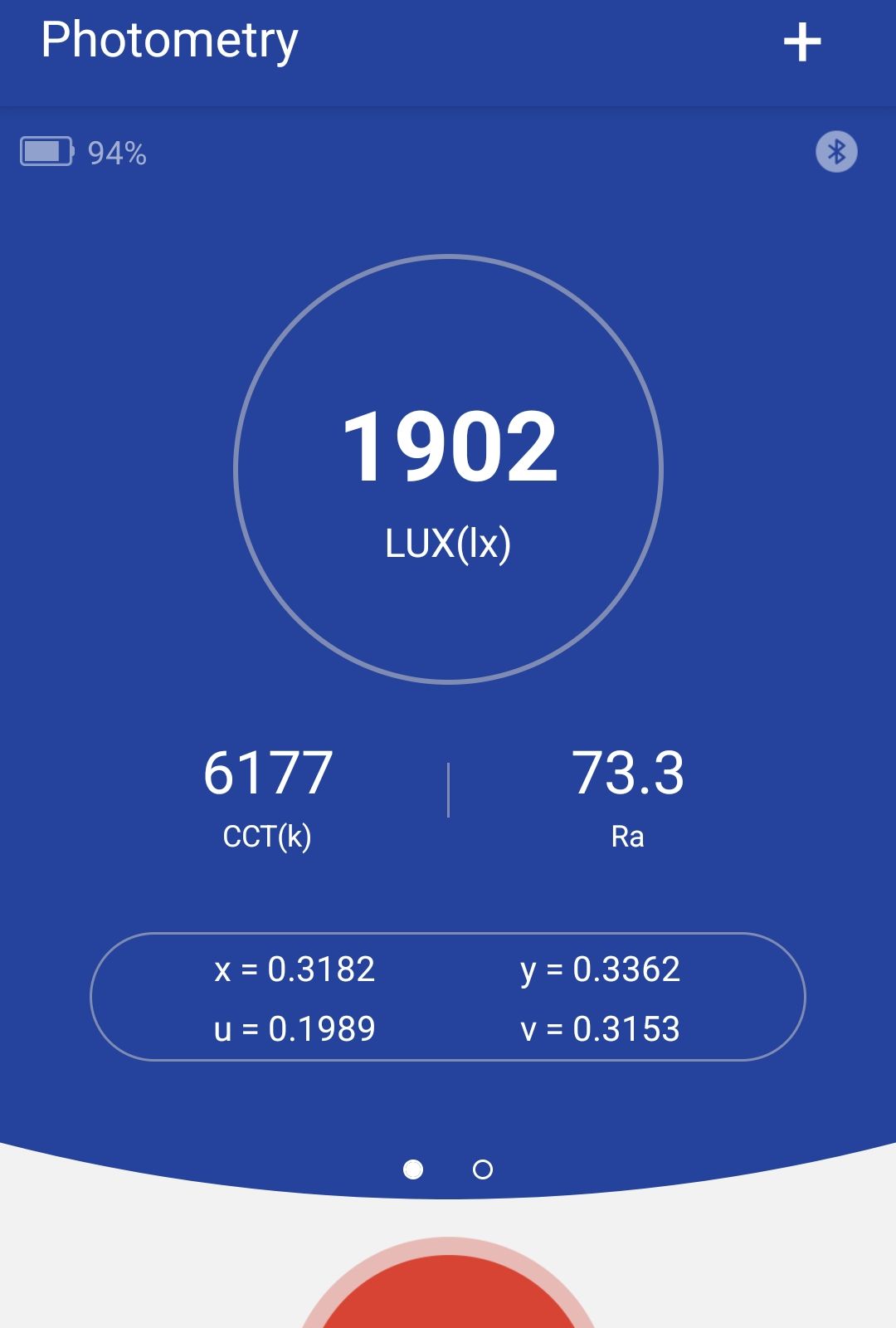Select the first page indicator dot
The width and height of the screenshot is (896, 1328).
click(413, 1169)
